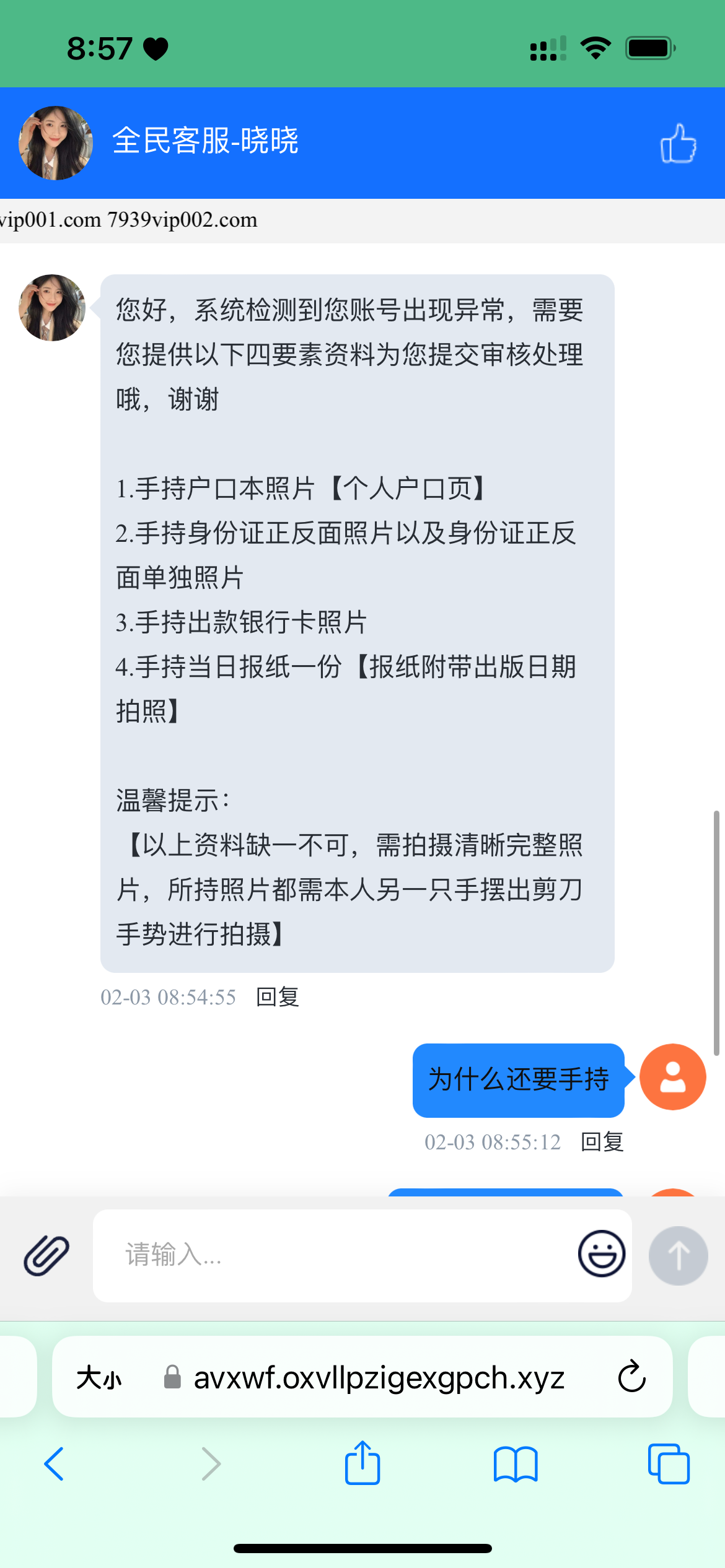
Task: Tap the address bar URL
Action: tap(378, 1378)
